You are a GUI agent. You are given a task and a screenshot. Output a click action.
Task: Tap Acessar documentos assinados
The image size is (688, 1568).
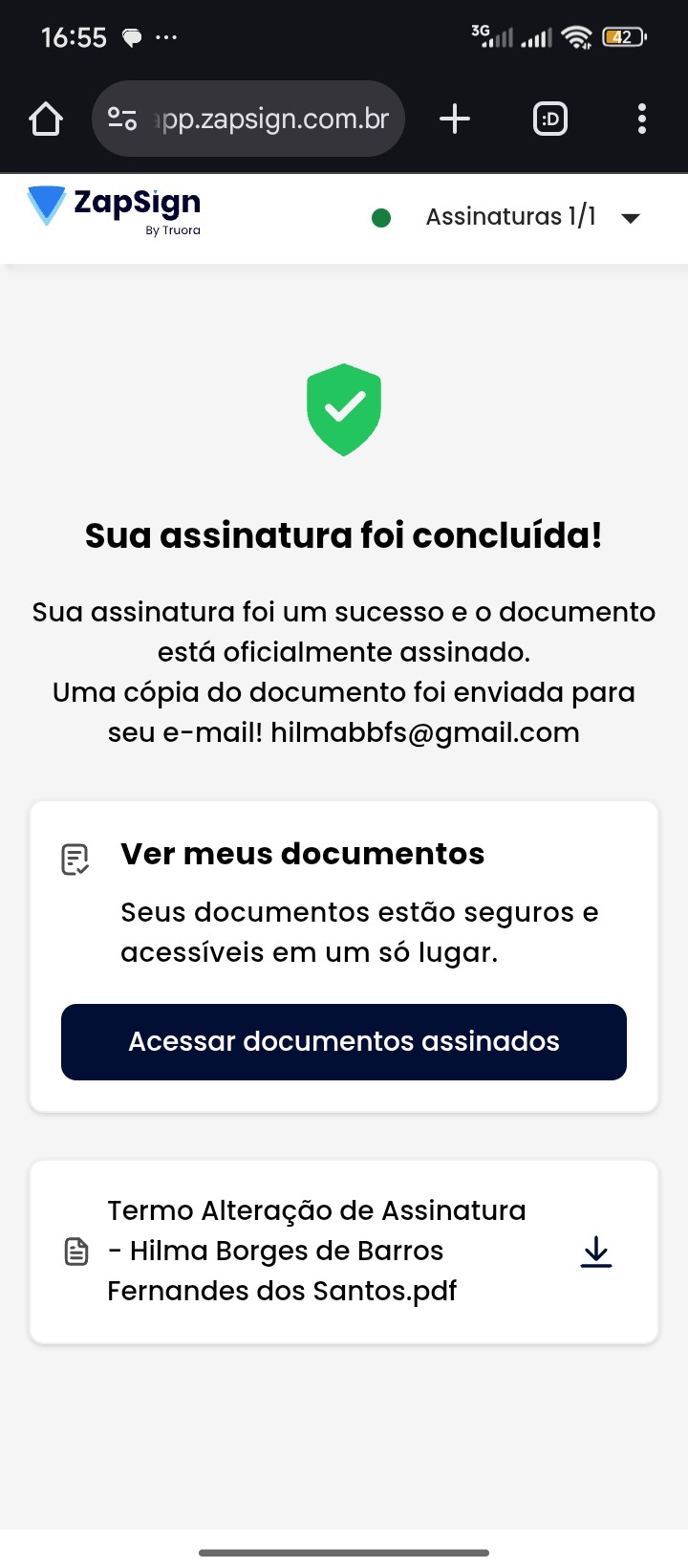344,1042
